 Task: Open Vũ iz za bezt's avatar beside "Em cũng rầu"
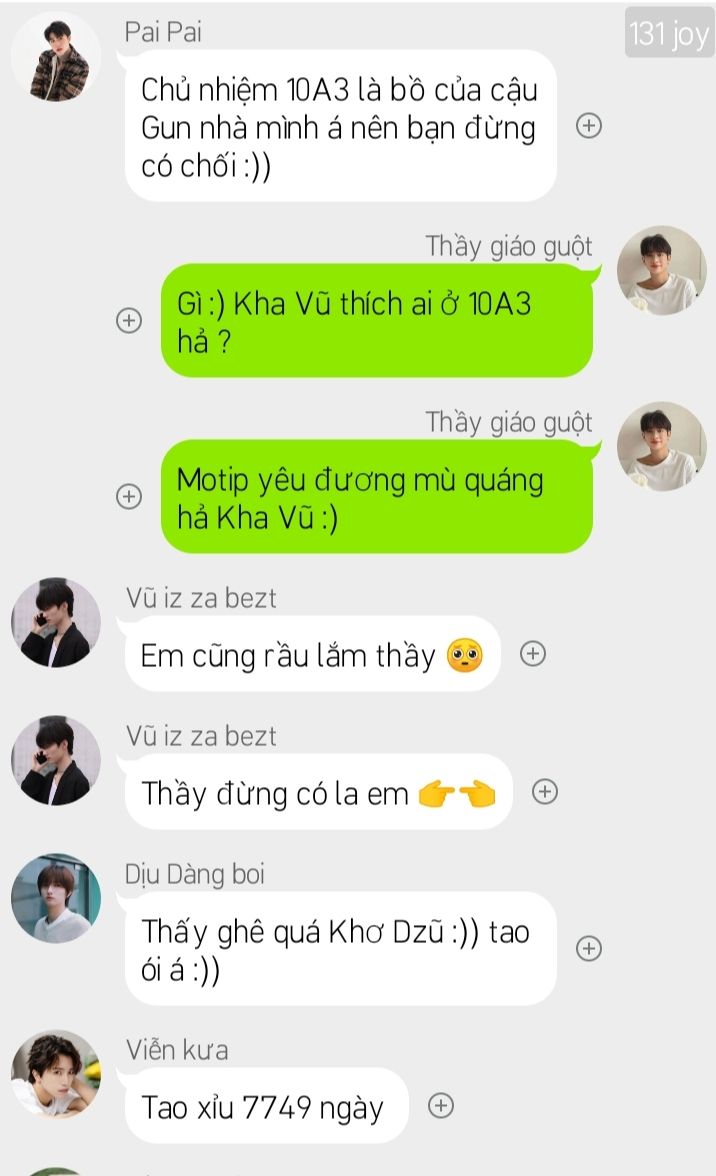[x=56, y=622]
